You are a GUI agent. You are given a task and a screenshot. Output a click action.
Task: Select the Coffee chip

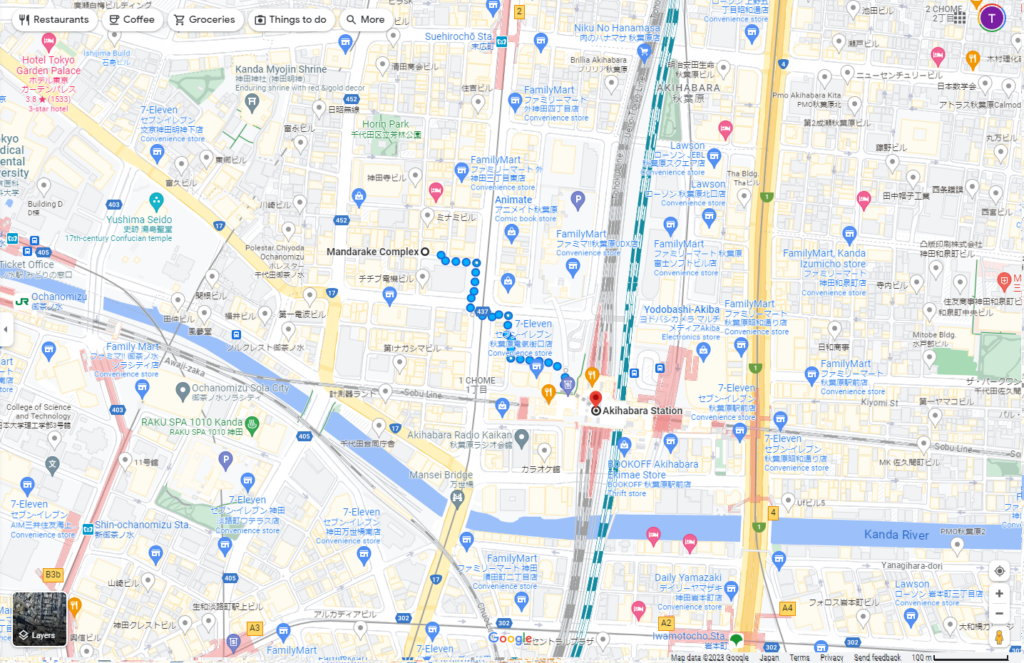[131, 19]
